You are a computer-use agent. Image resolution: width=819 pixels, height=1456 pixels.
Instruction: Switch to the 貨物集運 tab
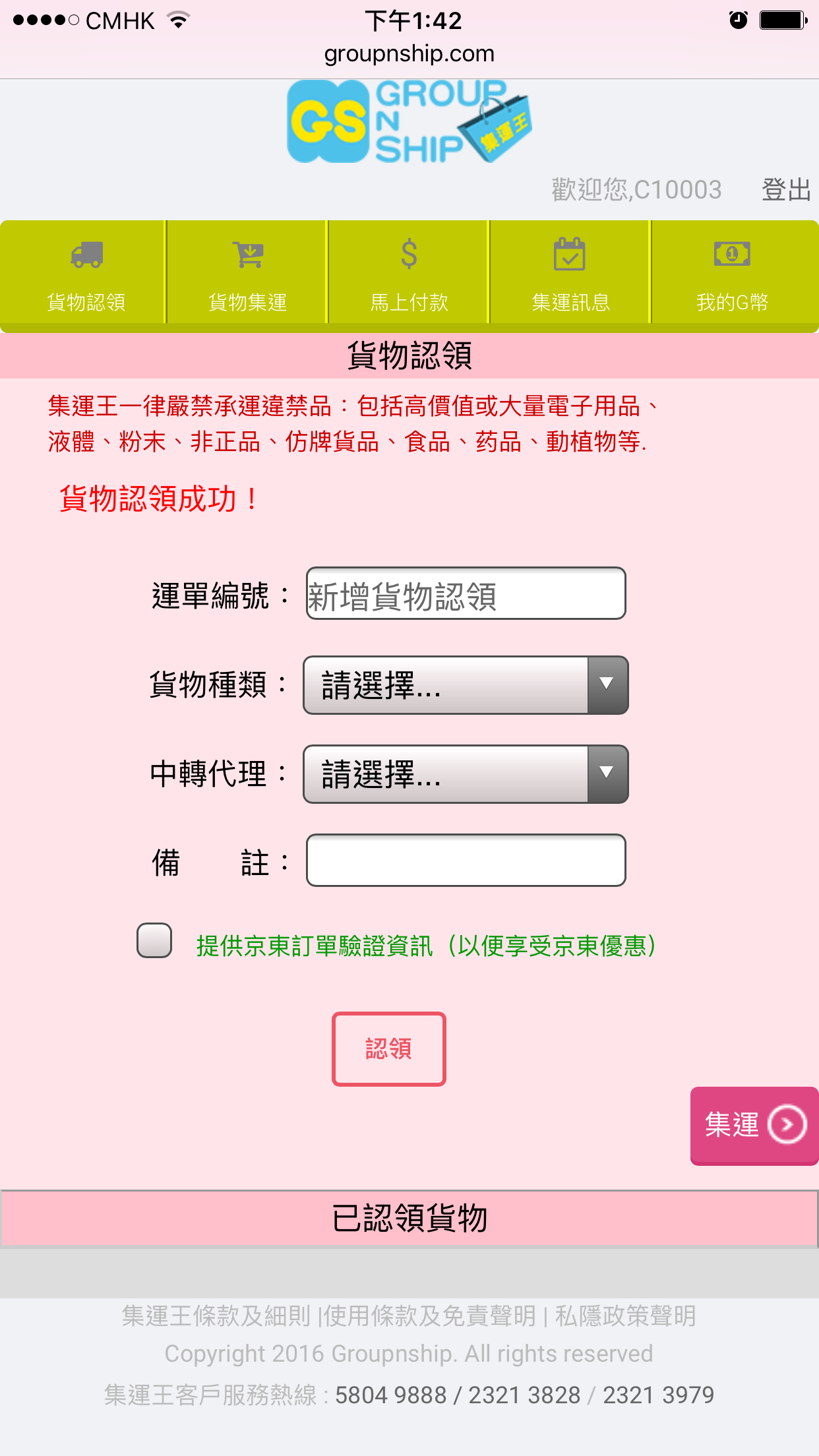tap(247, 272)
